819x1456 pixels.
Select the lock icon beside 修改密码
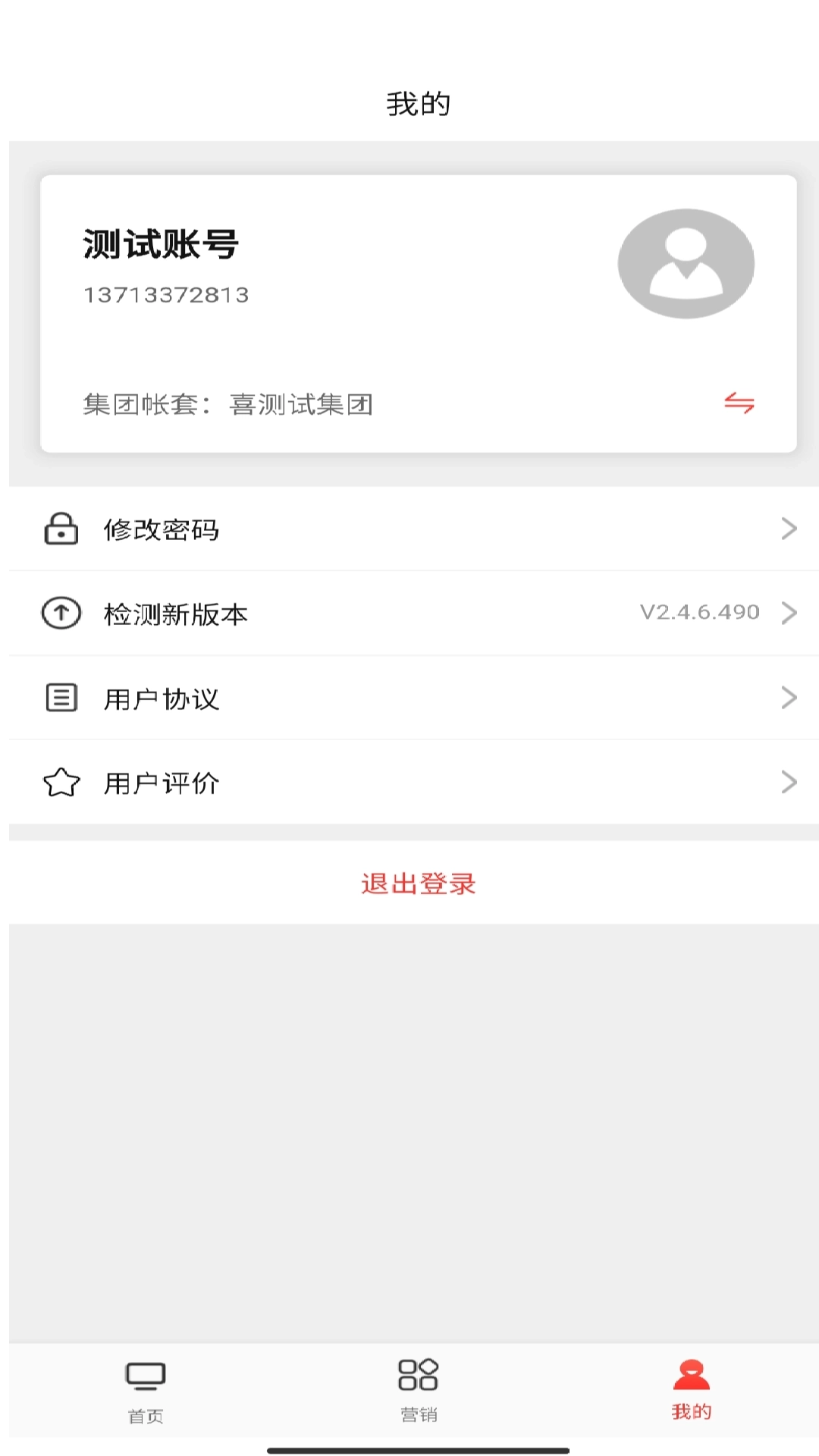[61, 529]
